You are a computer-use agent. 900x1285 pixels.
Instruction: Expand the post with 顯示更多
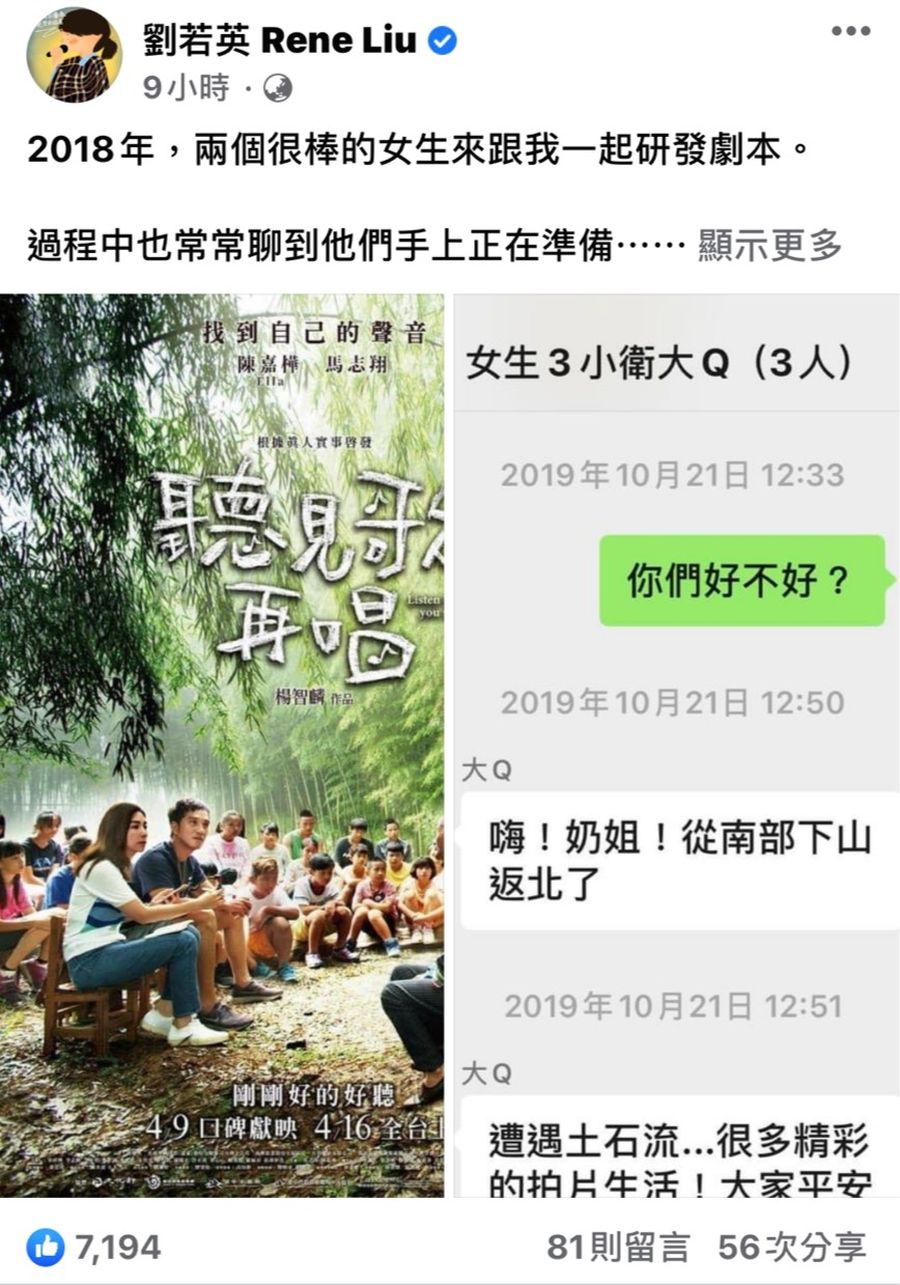tap(769, 245)
